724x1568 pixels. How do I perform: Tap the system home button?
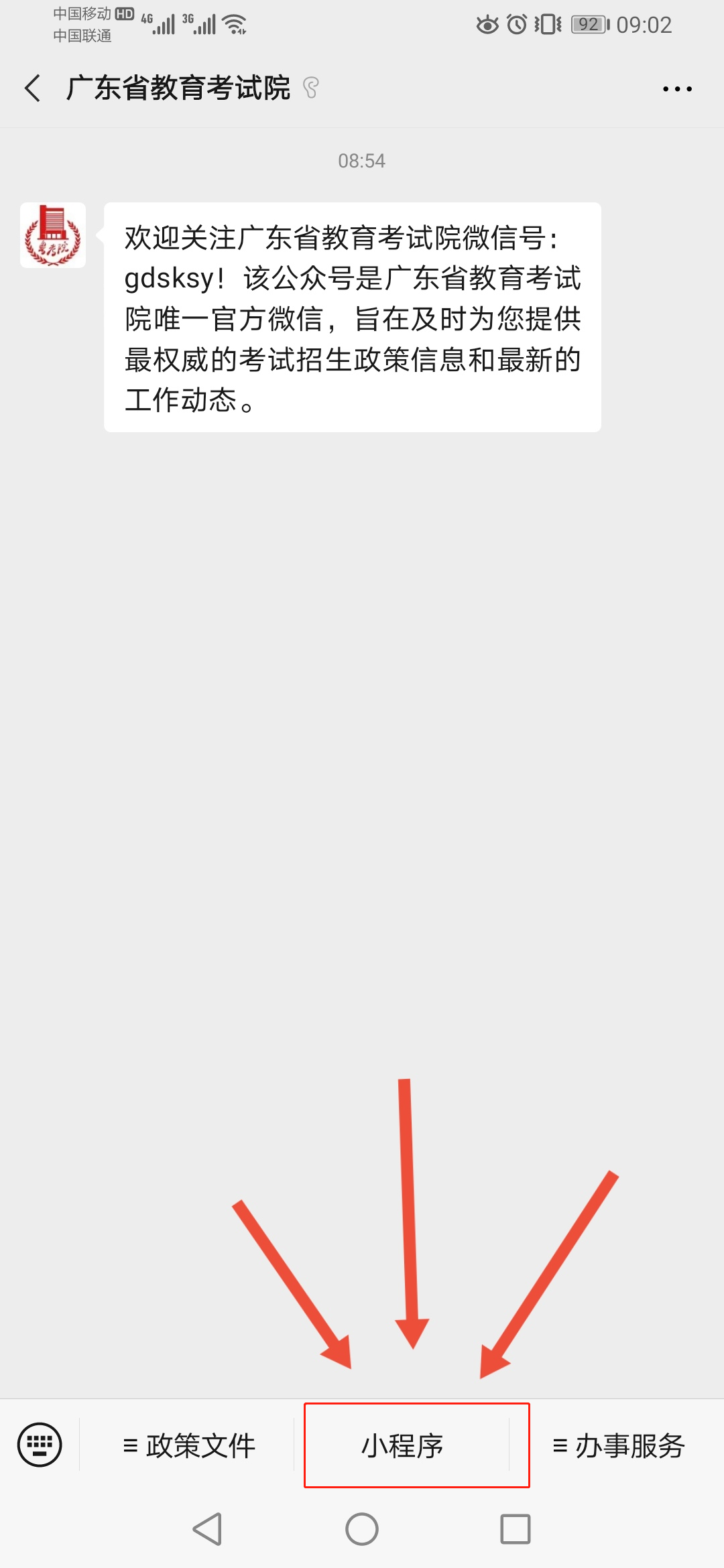362,1529
